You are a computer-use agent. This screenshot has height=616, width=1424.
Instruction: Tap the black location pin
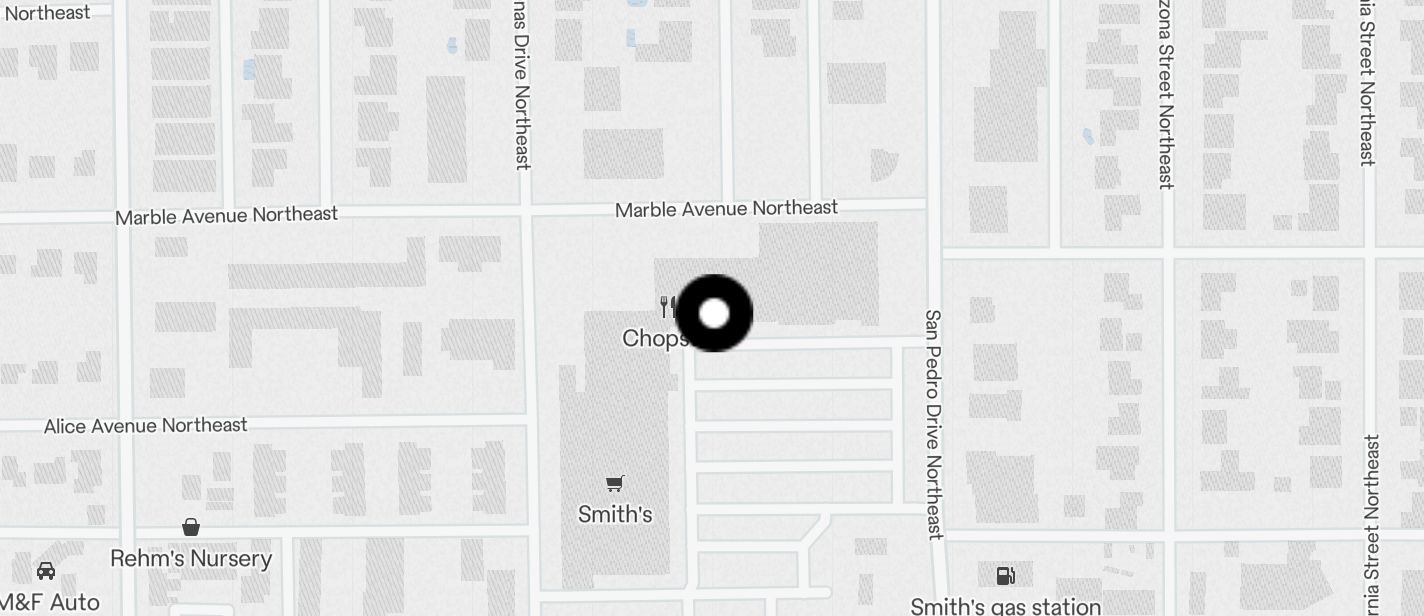click(x=714, y=314)
